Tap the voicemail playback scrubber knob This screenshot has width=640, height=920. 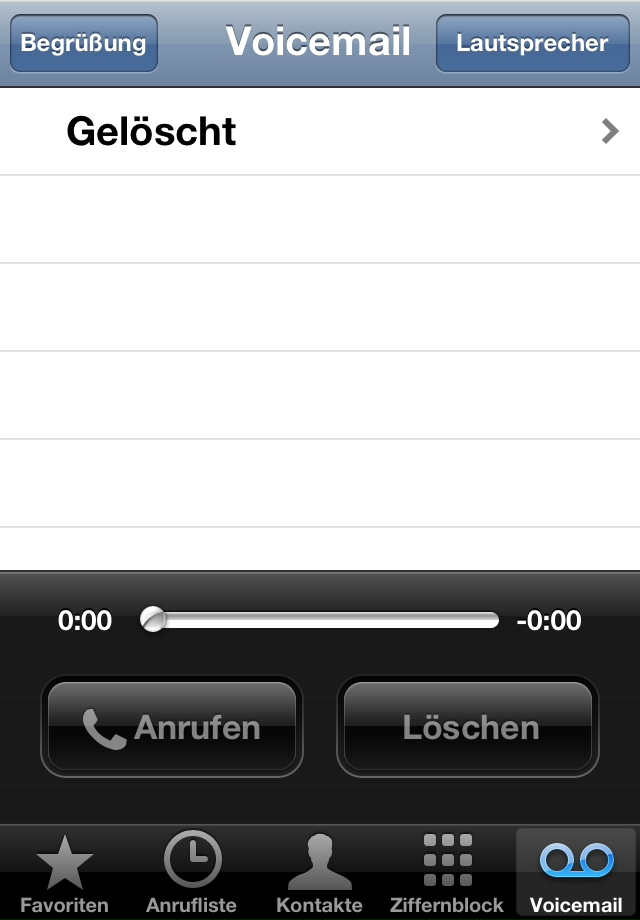[153, 620]
